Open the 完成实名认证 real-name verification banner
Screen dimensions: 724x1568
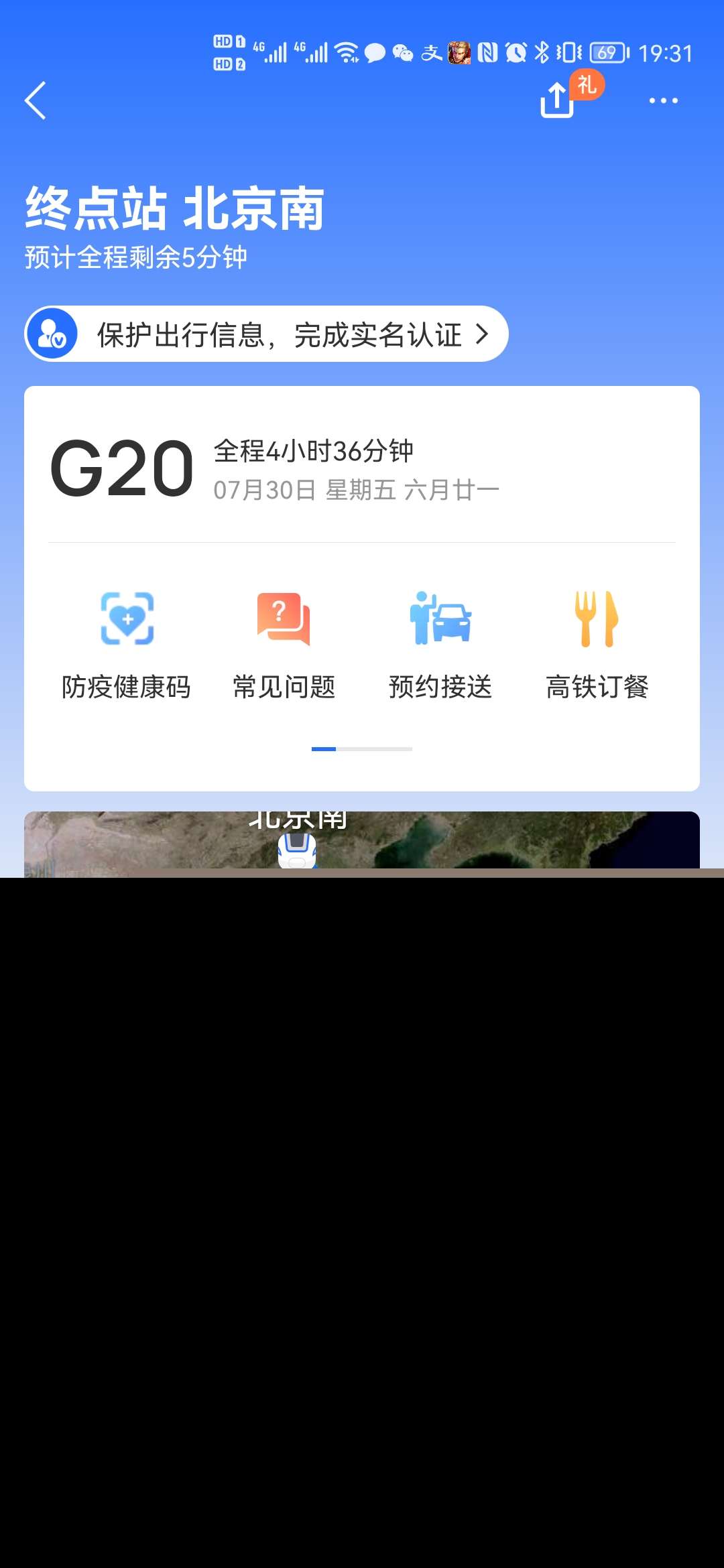pos(266,334)
